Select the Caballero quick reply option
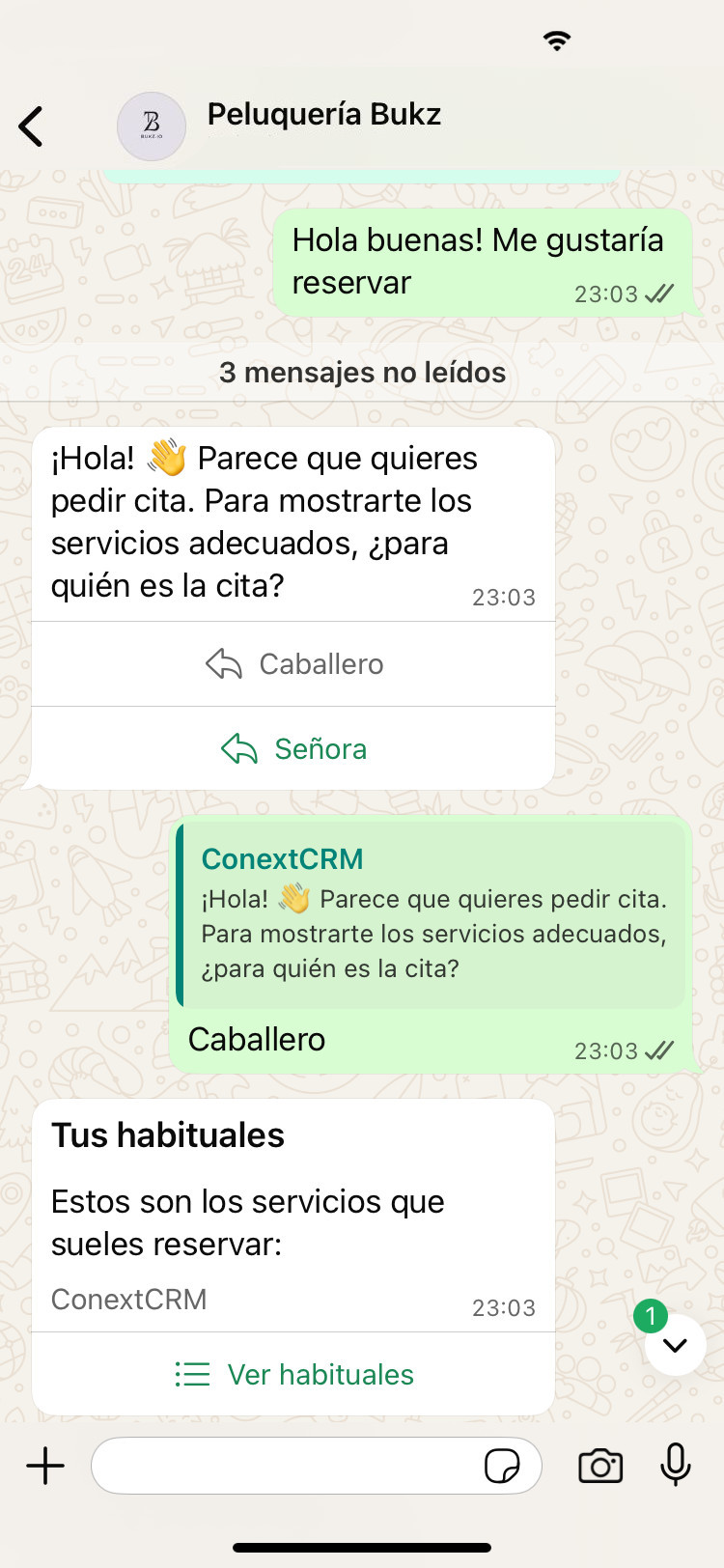This screenshot has height=1568, width=724. 292,663
